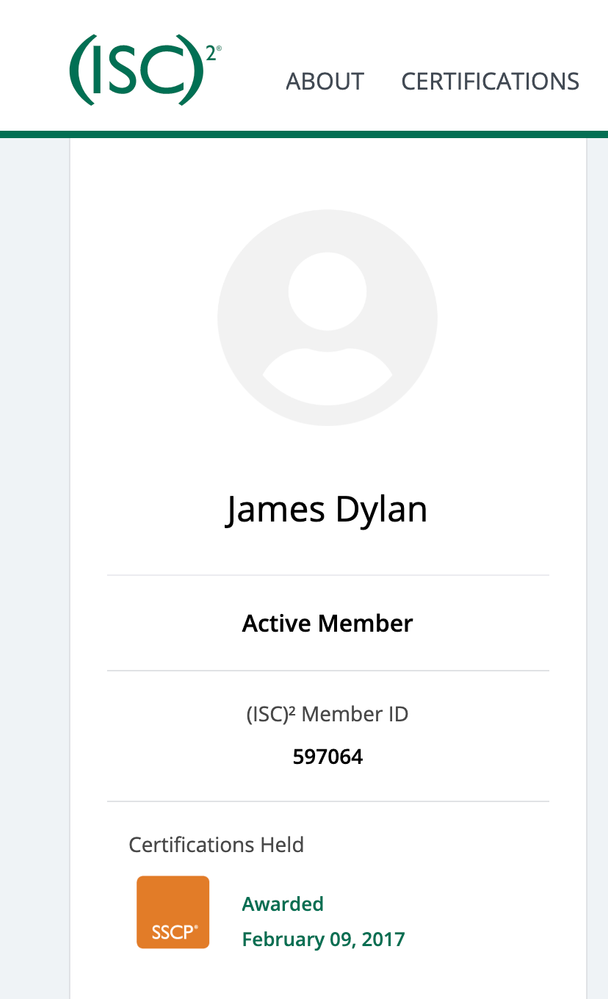608x999 pixels.
Task: Open the ABOUT menu item
Action: tap(325, 81)
